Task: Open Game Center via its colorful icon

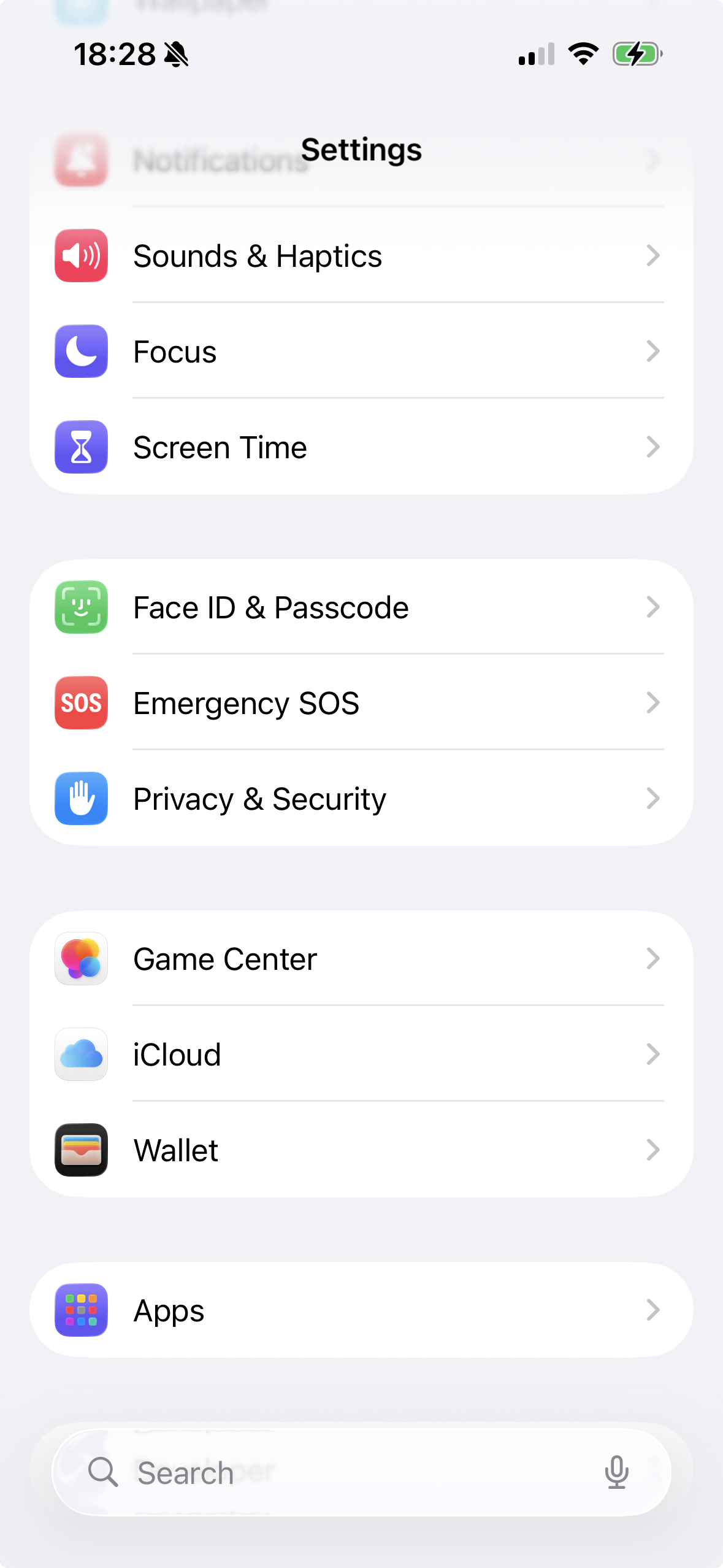Action: [x=81, y=959]
